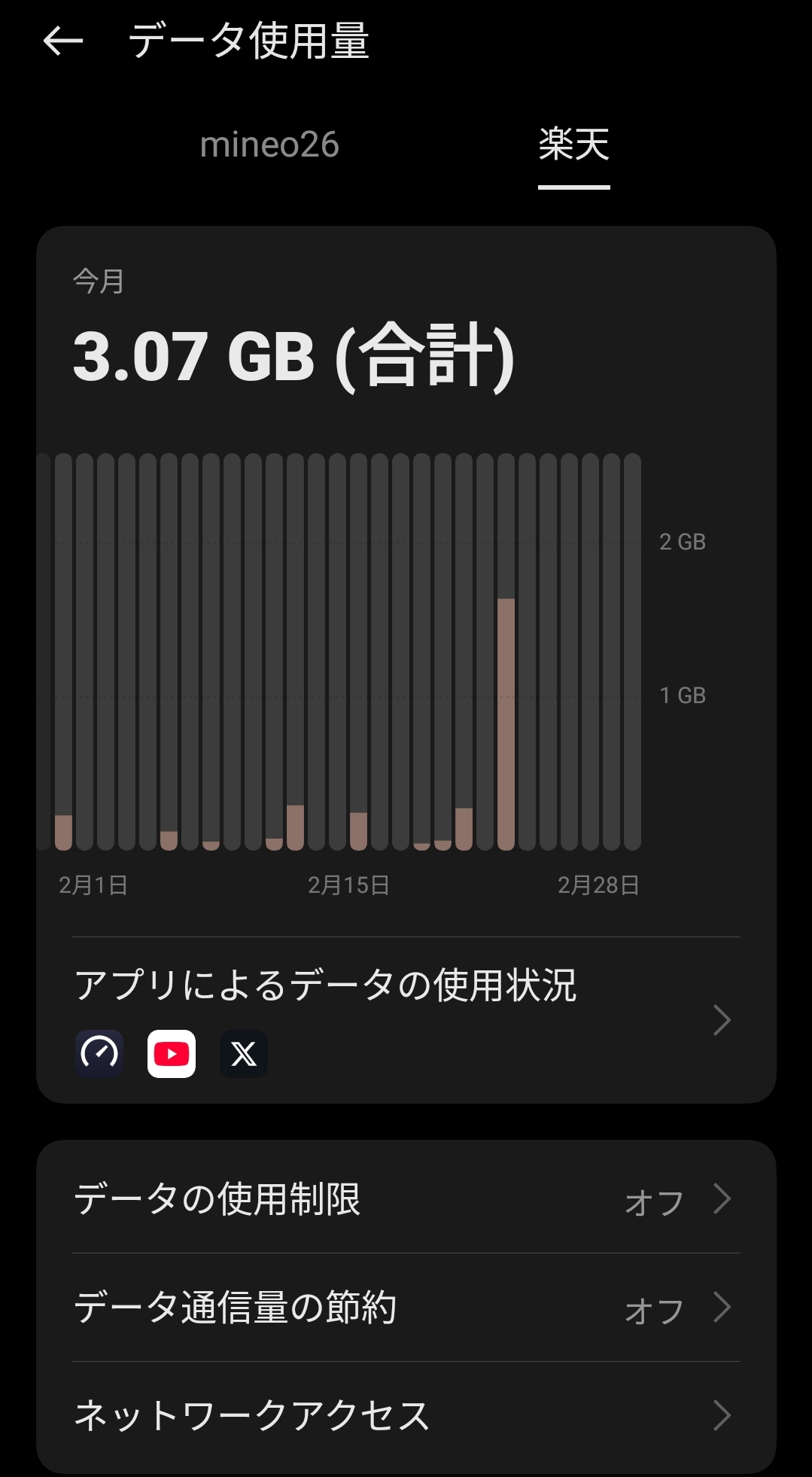
Task: Go back from データ使用量 screen
Action: [62, 41]
